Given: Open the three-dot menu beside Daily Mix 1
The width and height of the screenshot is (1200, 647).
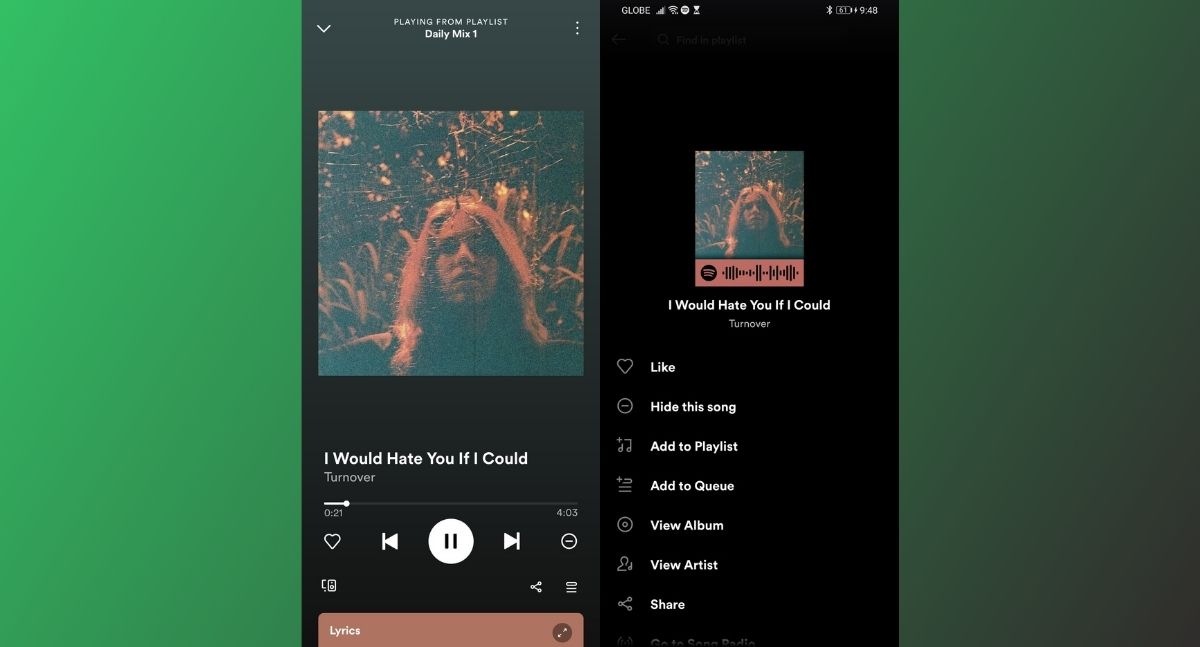Looking at the screenshot, I should tap(577, 28).
